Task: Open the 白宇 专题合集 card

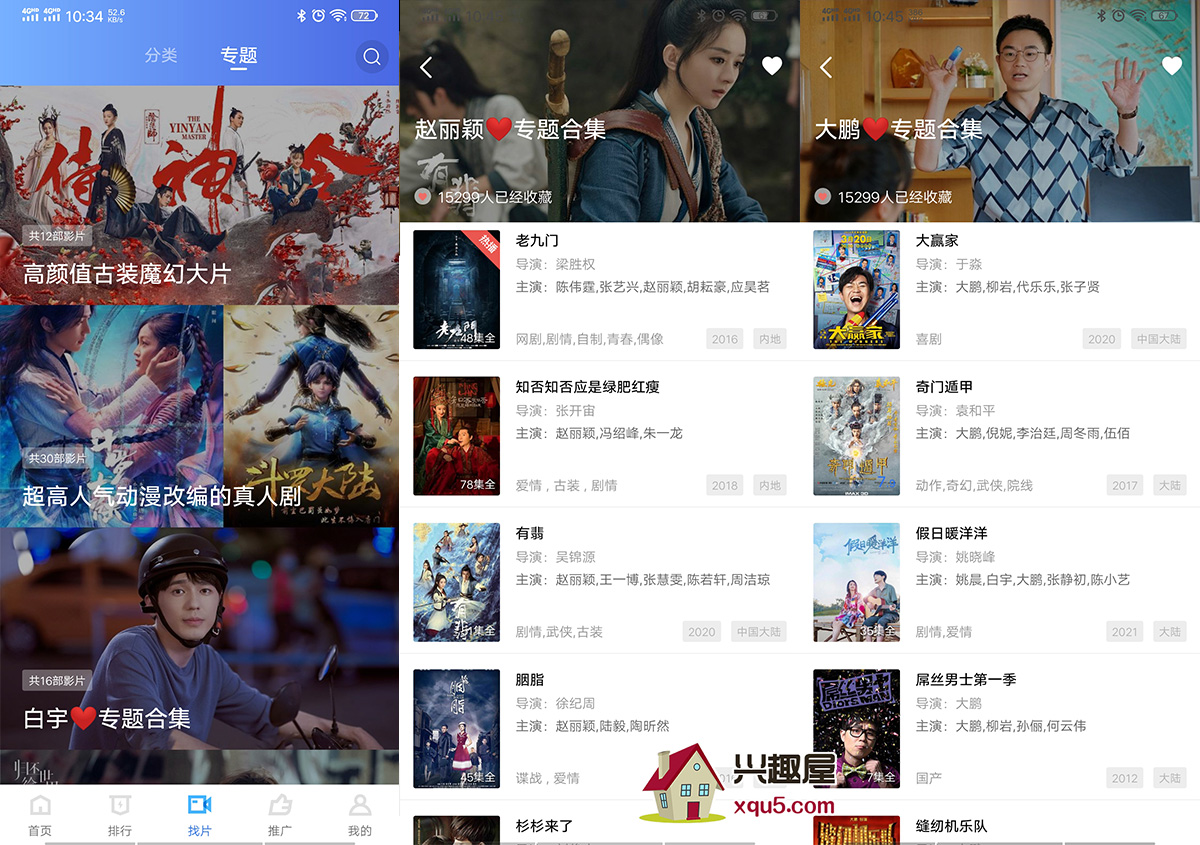Action: point(199,638)
